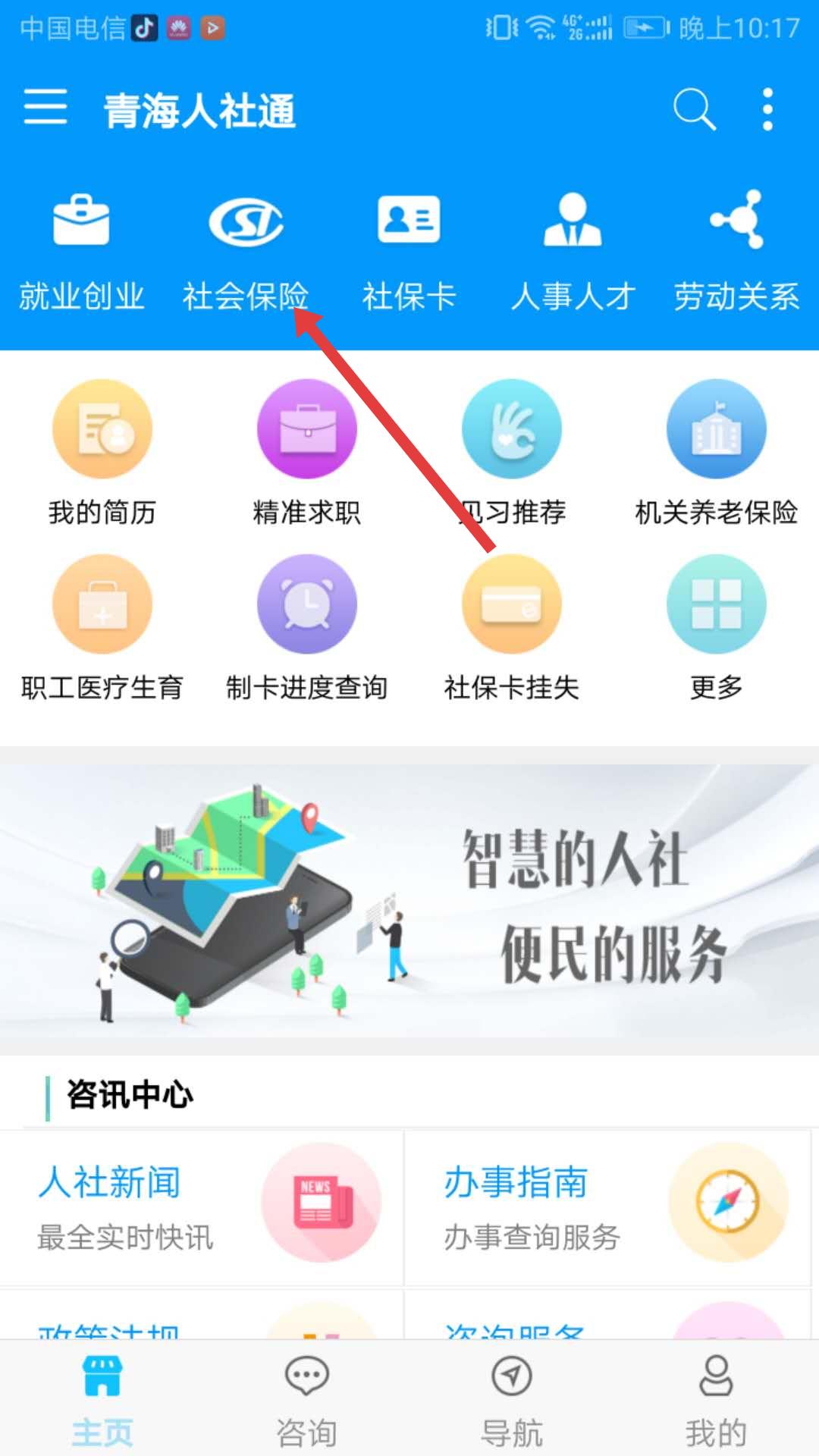The width and height of the screenshot is (819, 1456).
Task: Open 办事指南 card
Action: [608, 1207]
